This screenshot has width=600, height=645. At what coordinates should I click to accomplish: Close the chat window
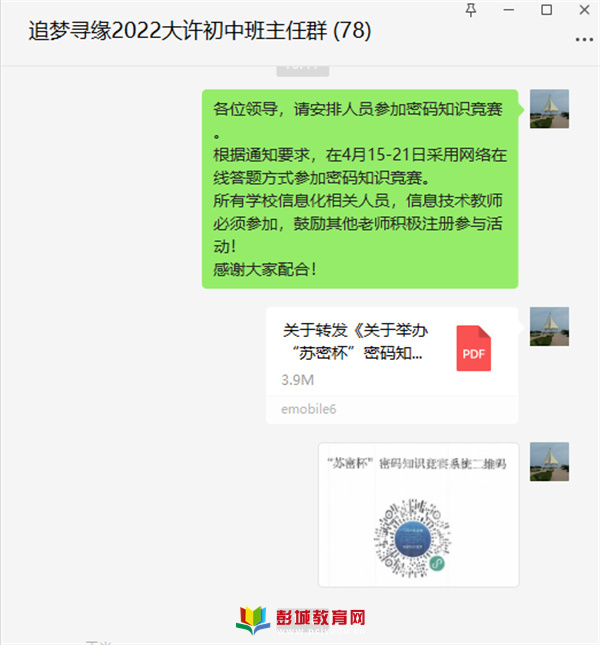[x=583, y=9]
